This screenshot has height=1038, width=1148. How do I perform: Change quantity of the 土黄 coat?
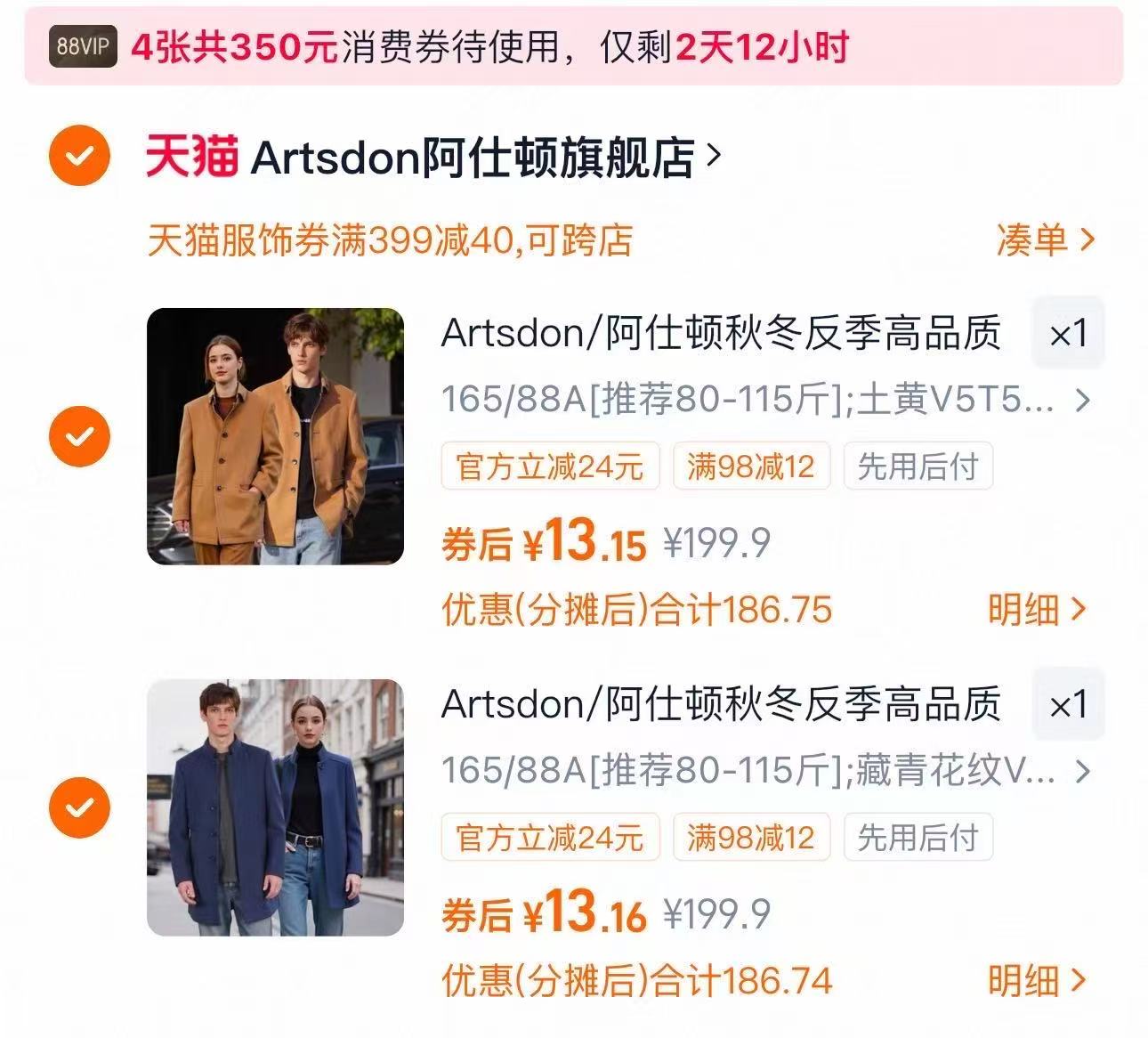[x=1067, y=334]
